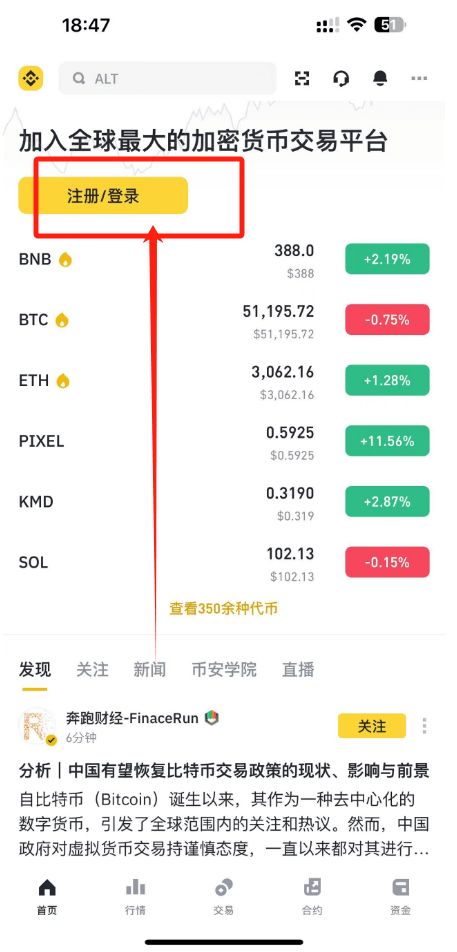
Task: Open the ALT search box
Action: (168, 78)
